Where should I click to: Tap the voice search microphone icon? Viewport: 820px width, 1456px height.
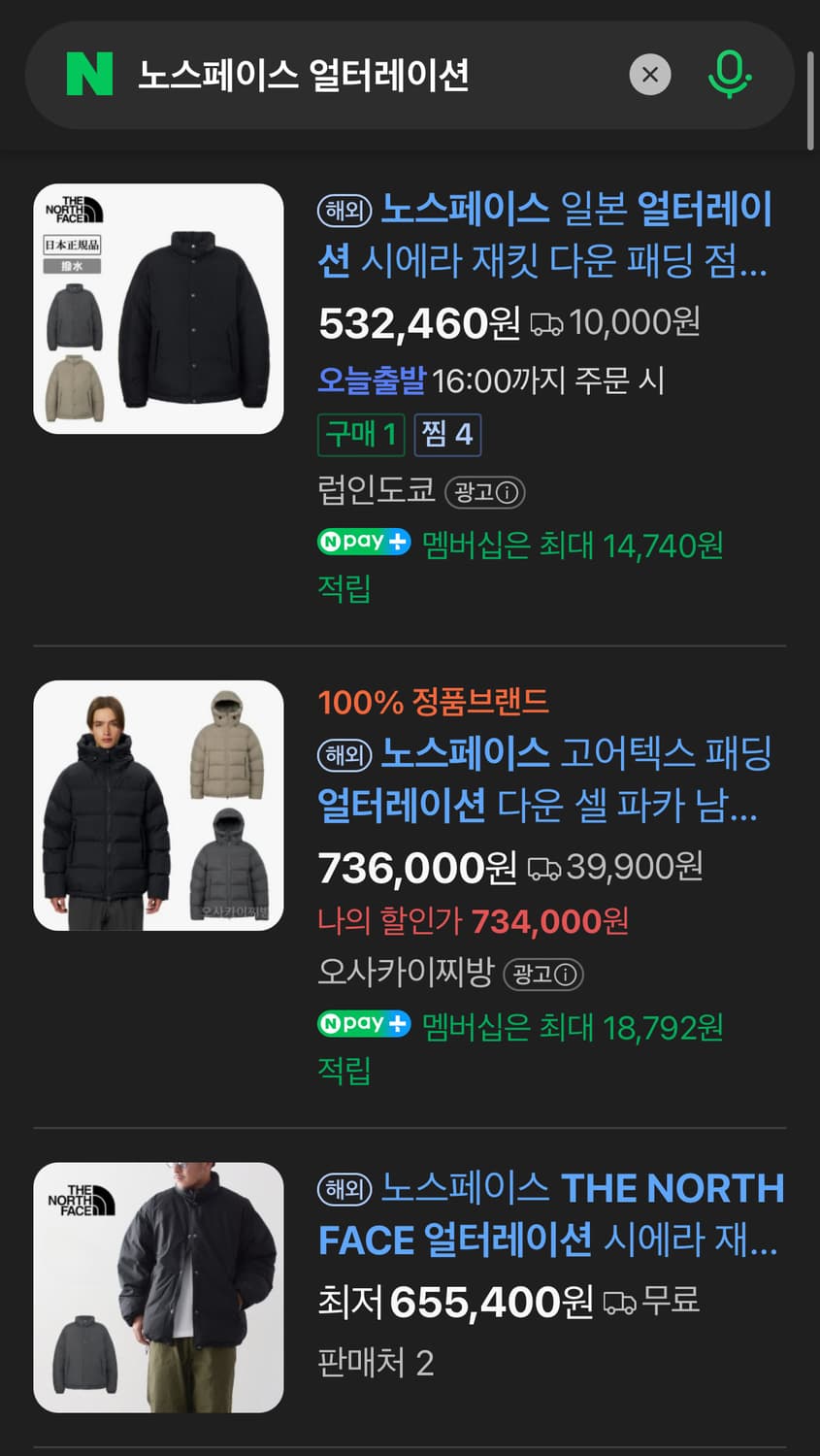click(734, 74)
